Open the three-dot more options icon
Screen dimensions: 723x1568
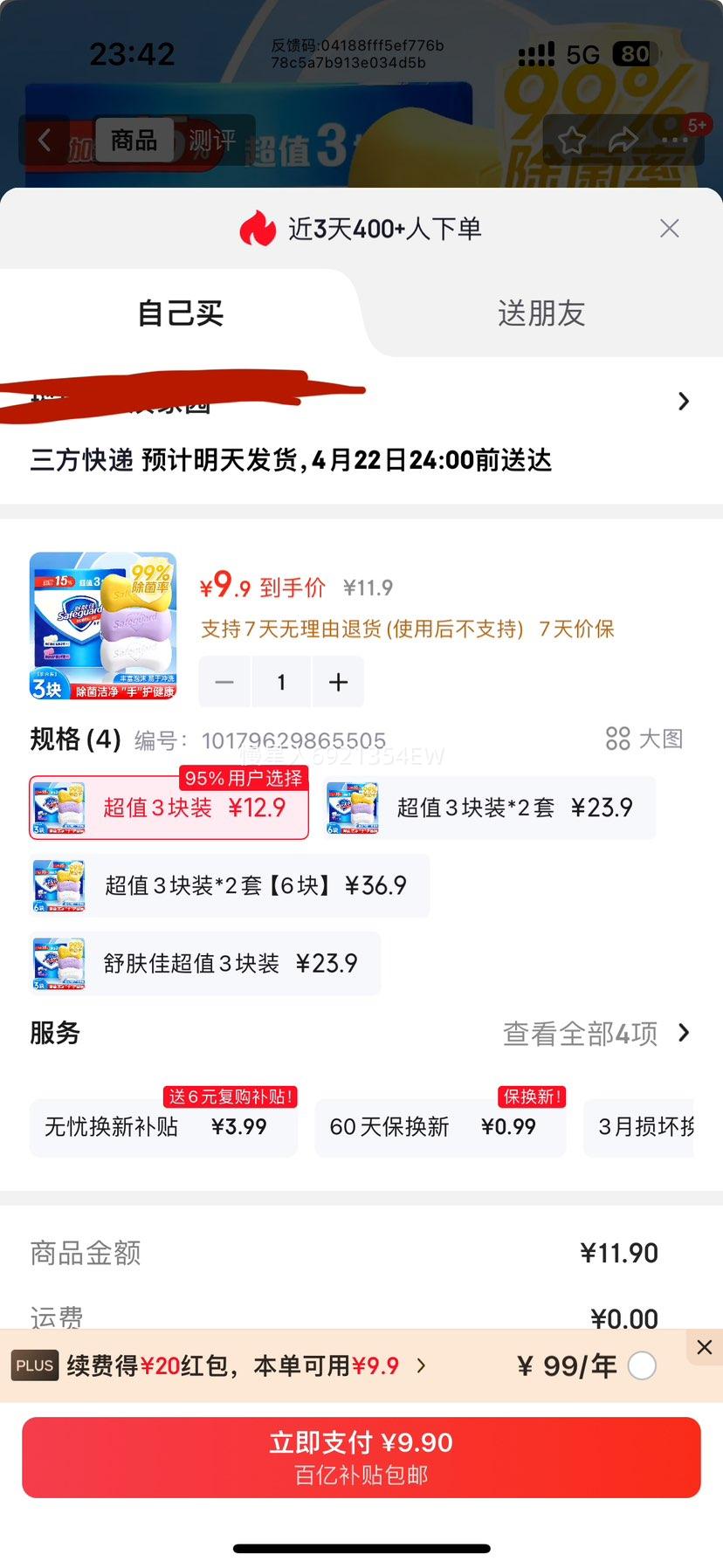(x=674, y=140)
